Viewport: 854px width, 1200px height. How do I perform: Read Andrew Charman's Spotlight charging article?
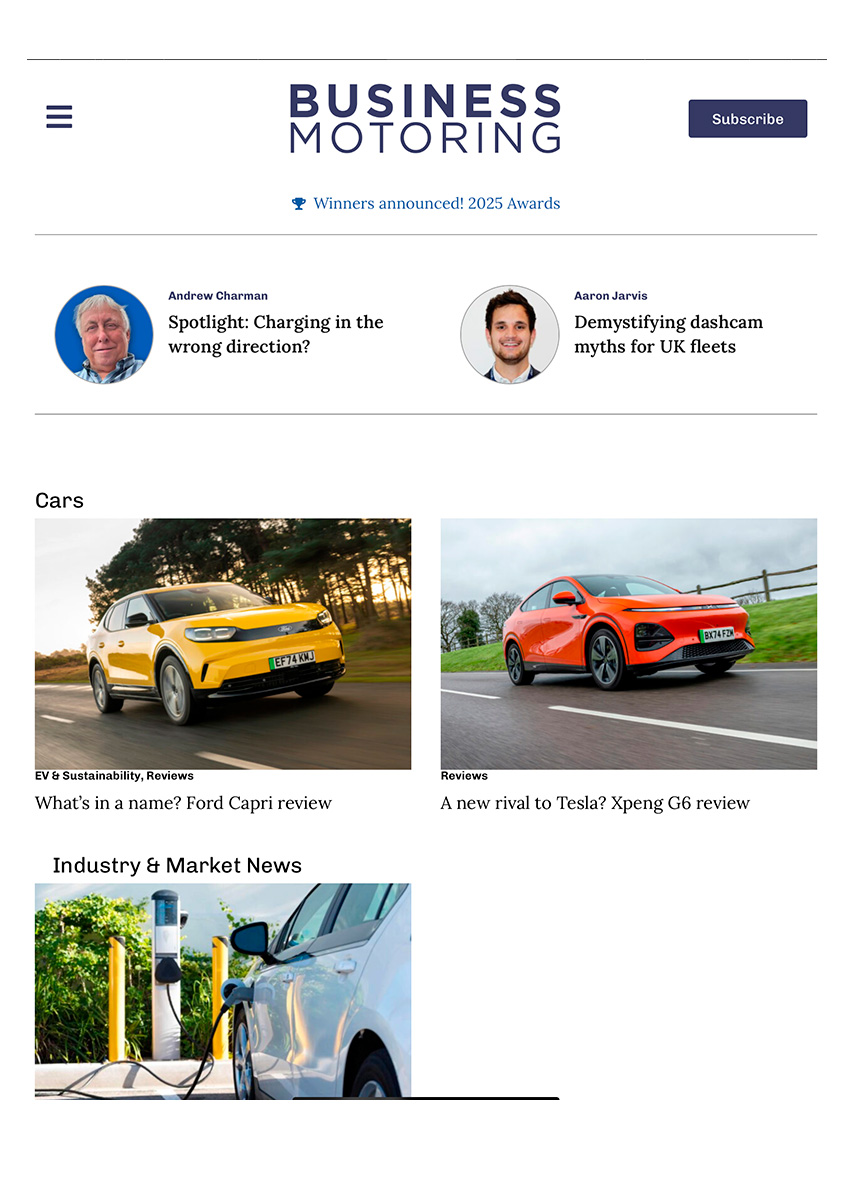pos(276,334)
